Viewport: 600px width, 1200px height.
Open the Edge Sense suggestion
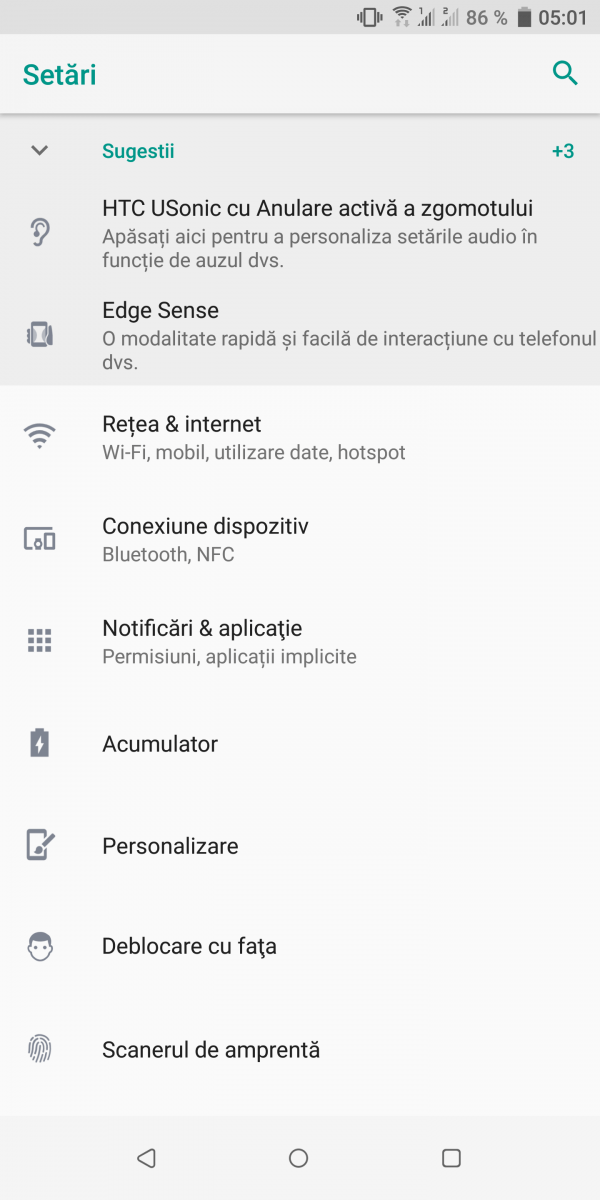[300, 335]
